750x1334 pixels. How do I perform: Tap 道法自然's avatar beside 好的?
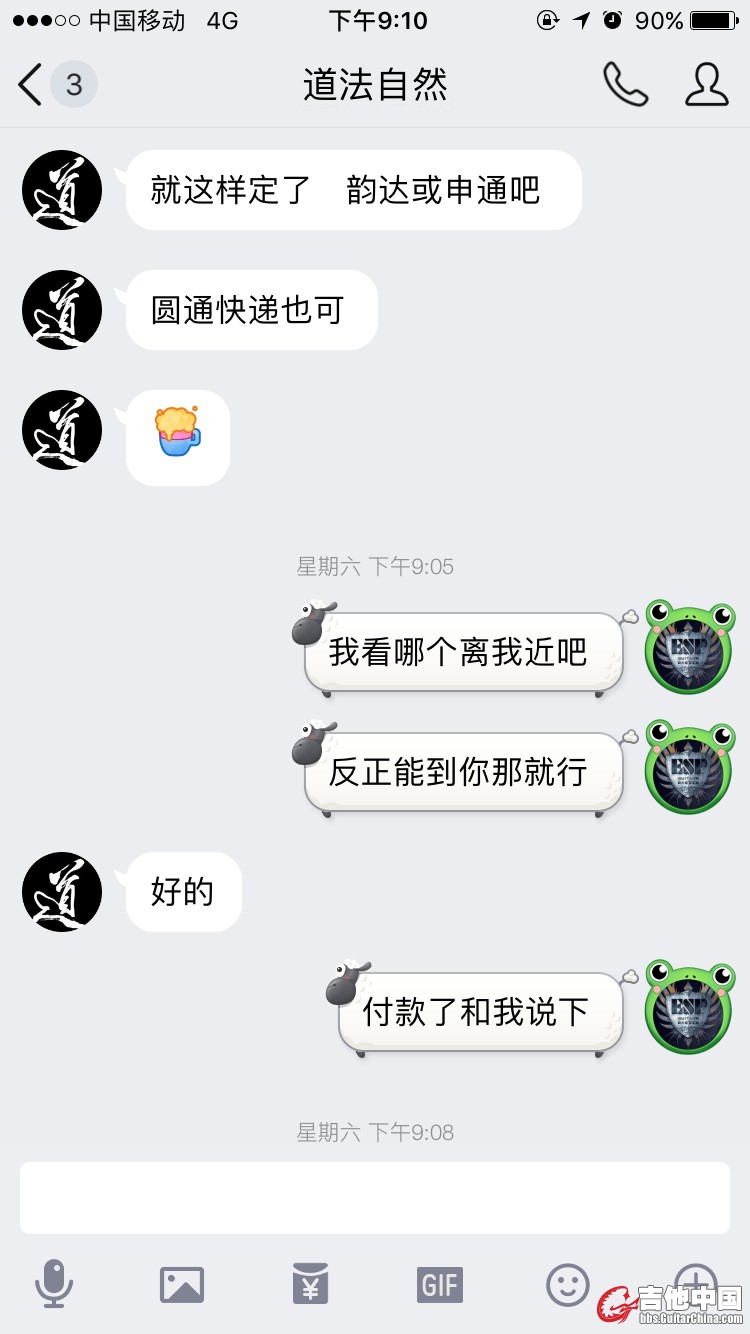(x=62, y=892)
